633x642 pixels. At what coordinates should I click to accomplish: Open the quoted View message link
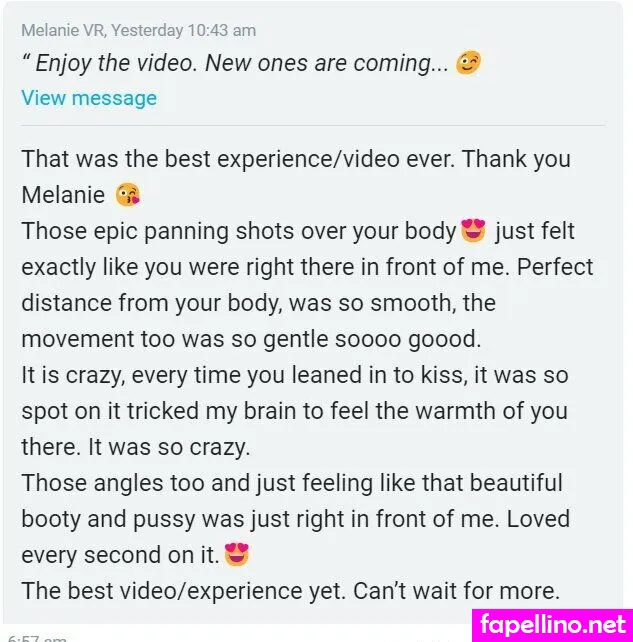[x=89, y=98]
